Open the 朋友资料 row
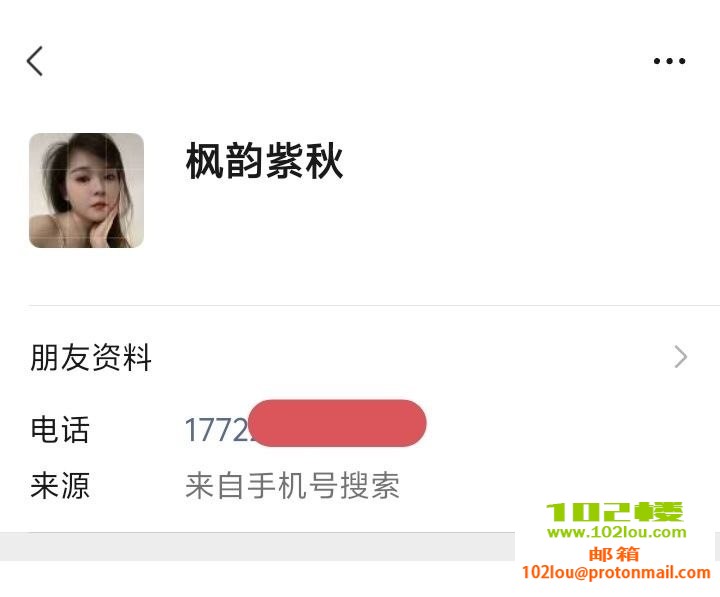720x597 pixels. [360, 357]
